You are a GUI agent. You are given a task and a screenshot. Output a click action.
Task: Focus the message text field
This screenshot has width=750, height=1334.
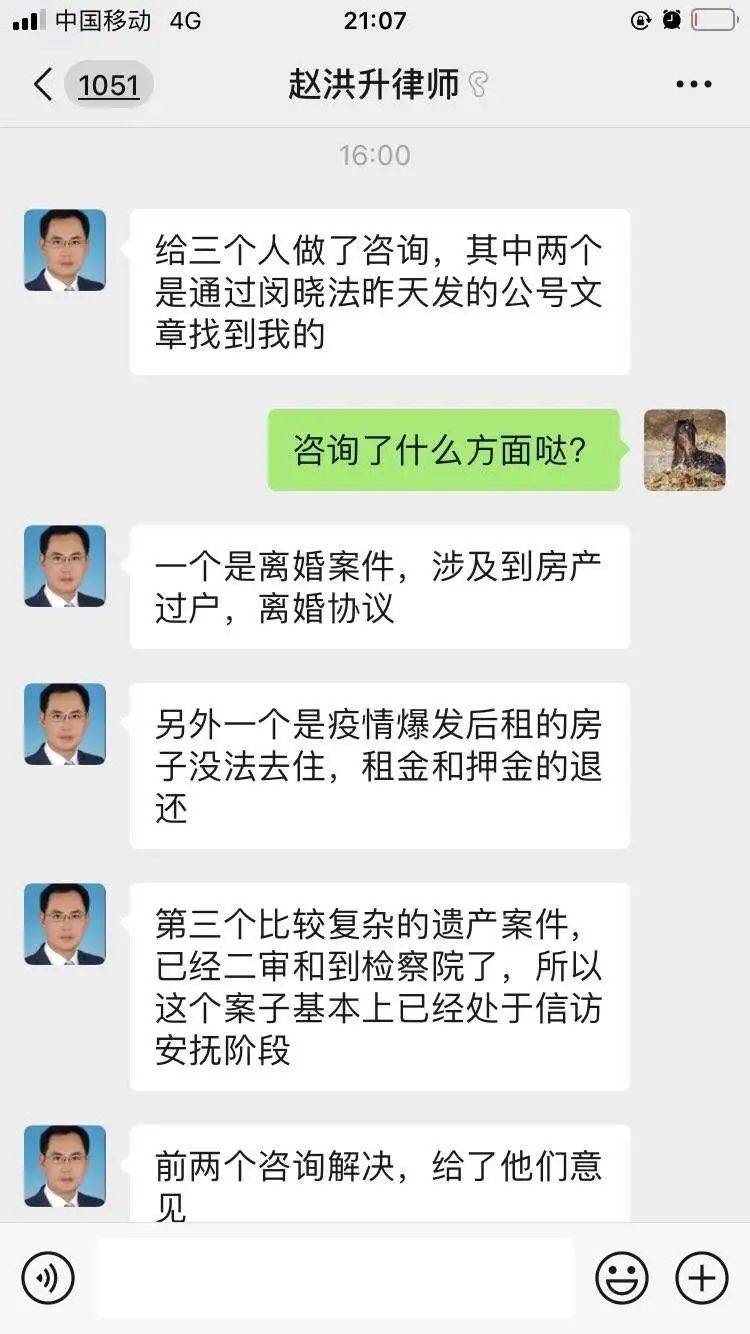(x=335, y=1278)
